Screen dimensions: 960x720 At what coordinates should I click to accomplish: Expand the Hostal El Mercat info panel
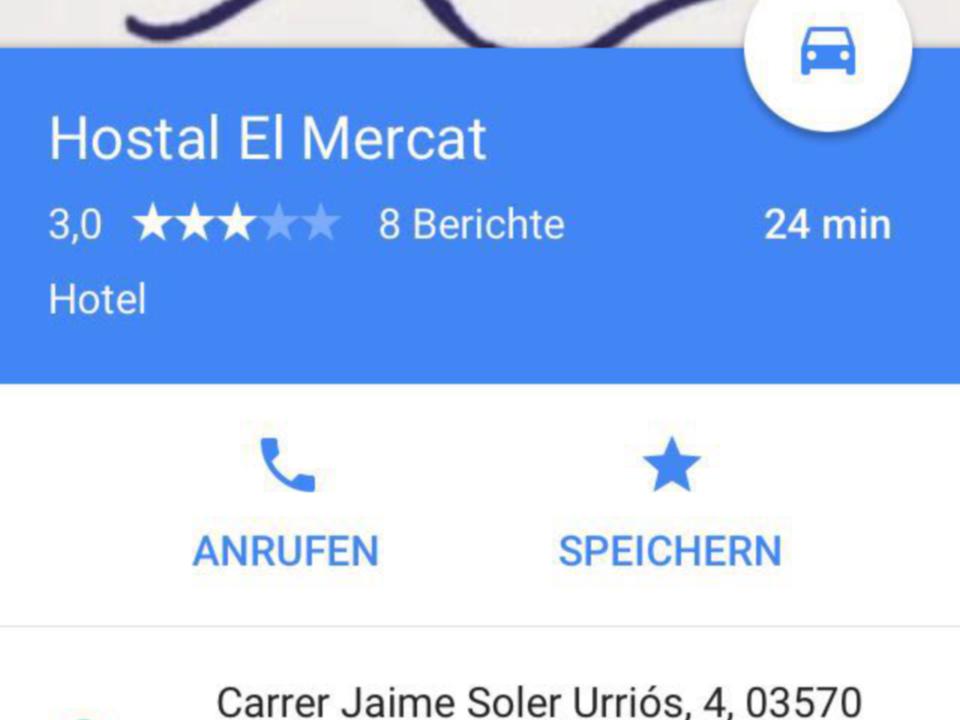268,140
